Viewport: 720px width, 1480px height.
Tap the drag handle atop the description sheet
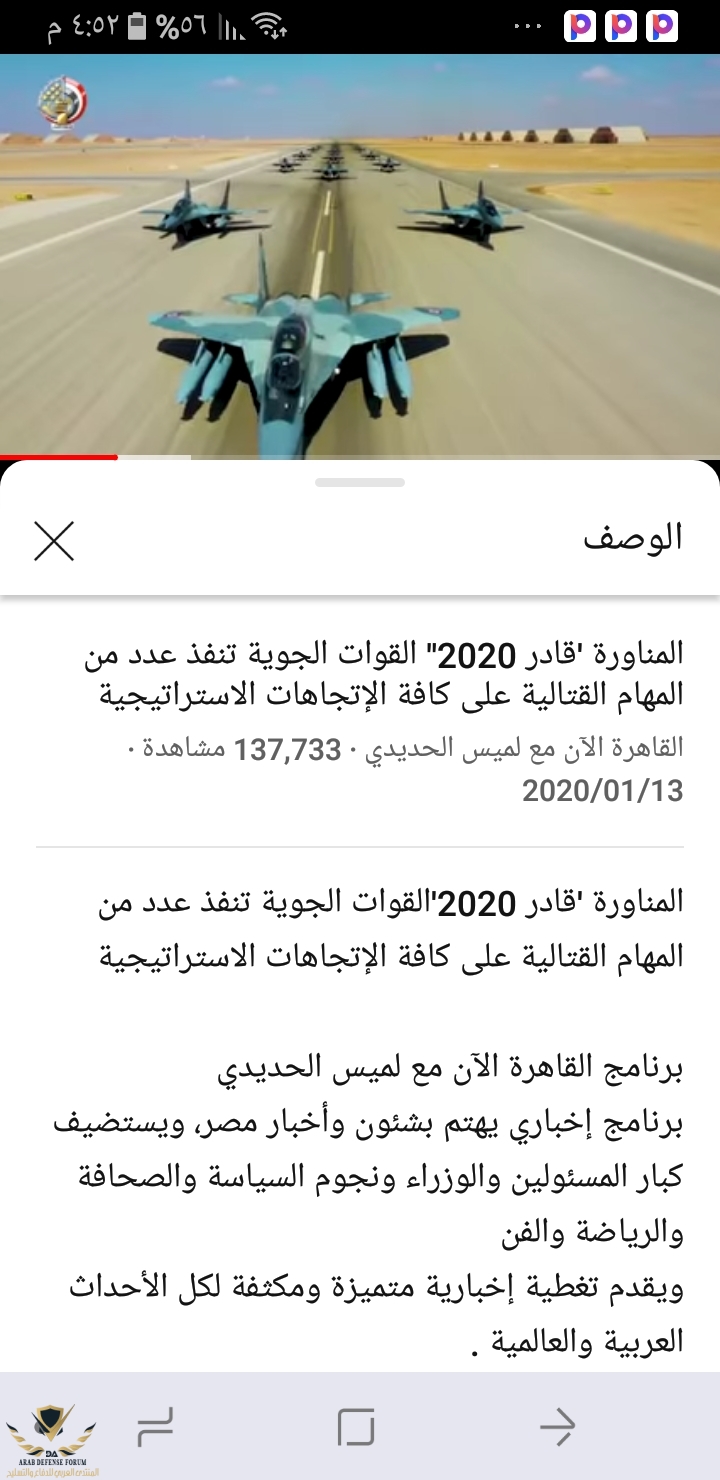[360, 483]
